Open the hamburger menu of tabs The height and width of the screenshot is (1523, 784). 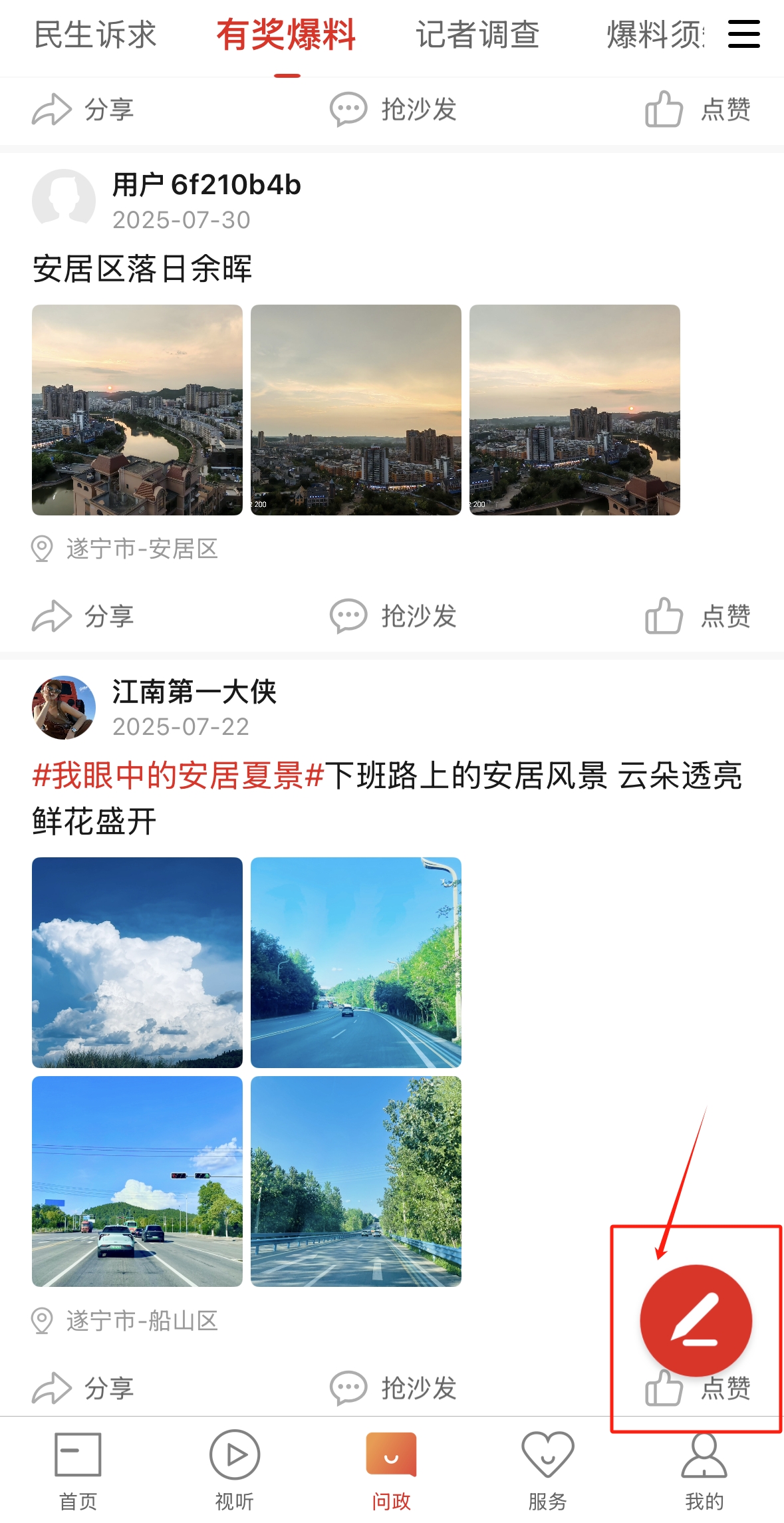[743, 34]
